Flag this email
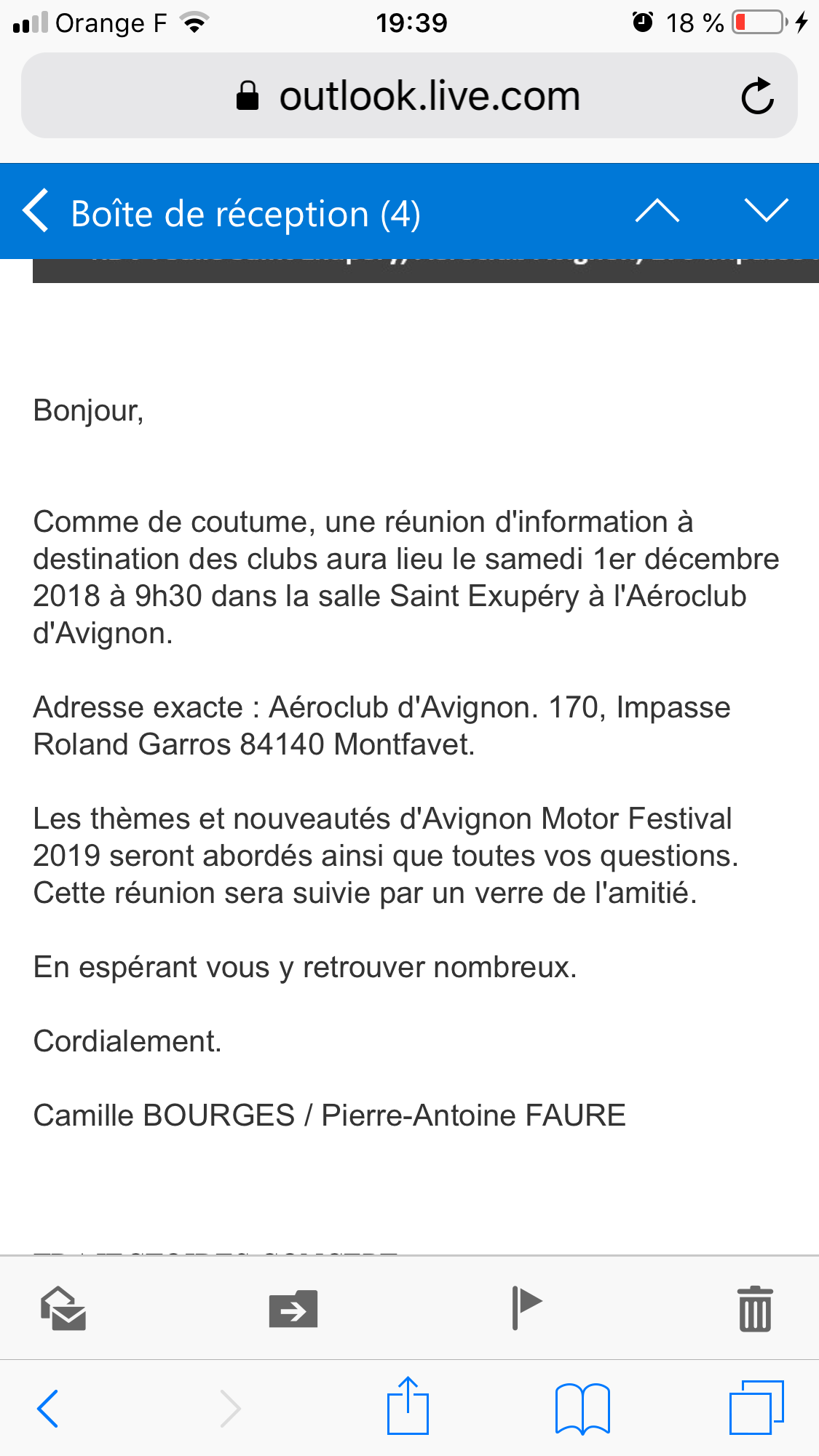Image resolution: width=819 pixels, height=1456 pixels. pos(526,1307)
